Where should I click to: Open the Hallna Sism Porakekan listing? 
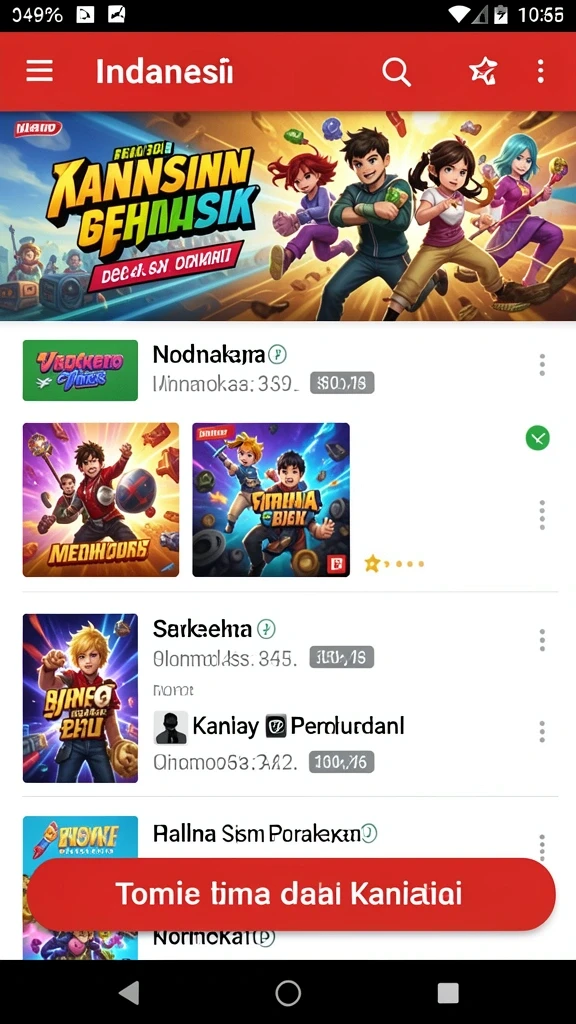[x=265, y=833]
